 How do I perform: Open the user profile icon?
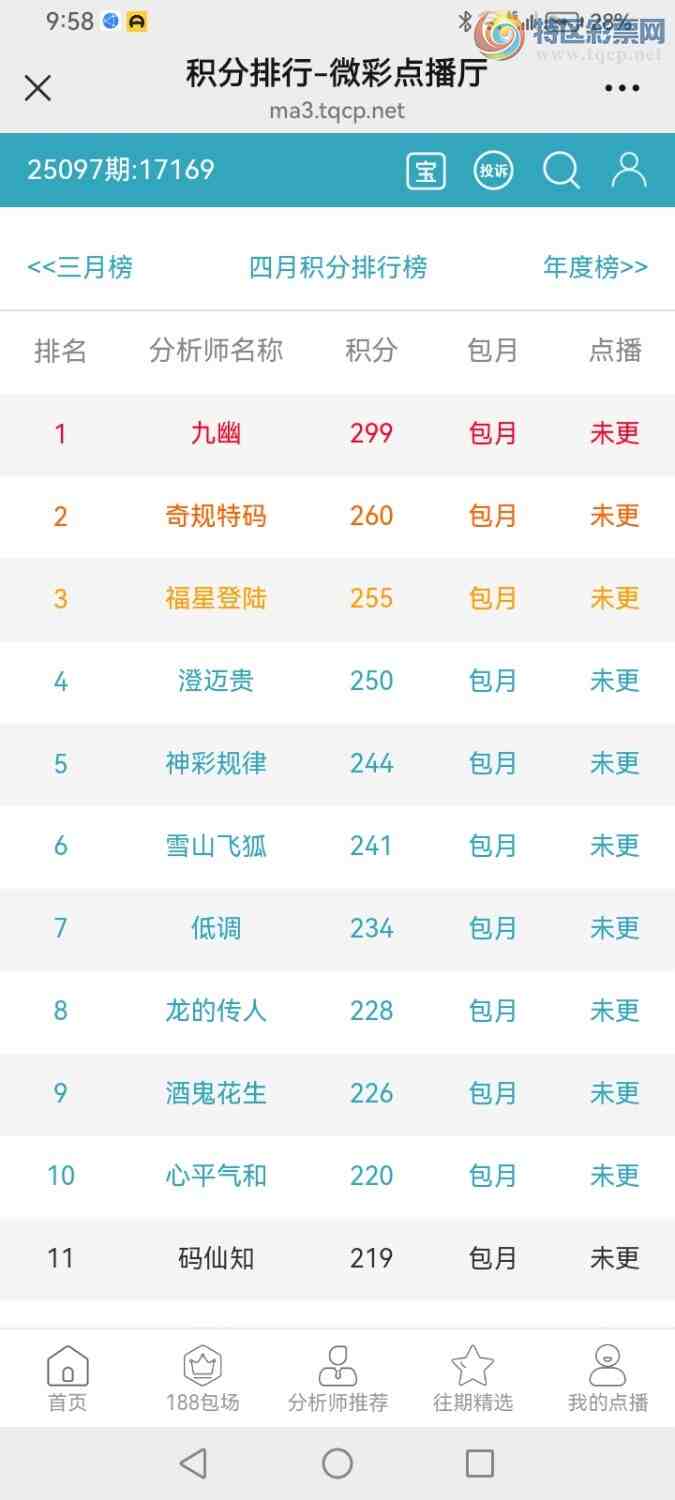tap(629, 170)
